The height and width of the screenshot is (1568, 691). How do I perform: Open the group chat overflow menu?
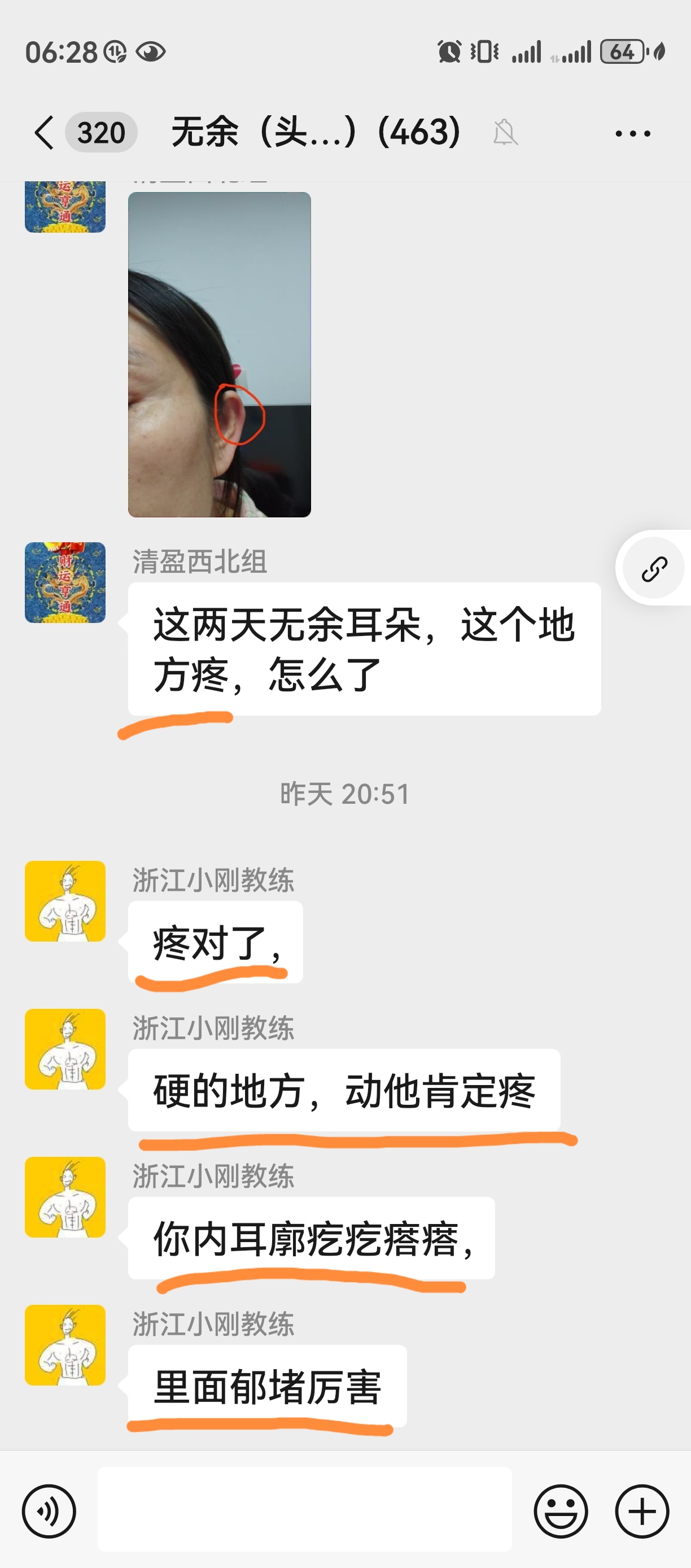click(x=633, y=133)
